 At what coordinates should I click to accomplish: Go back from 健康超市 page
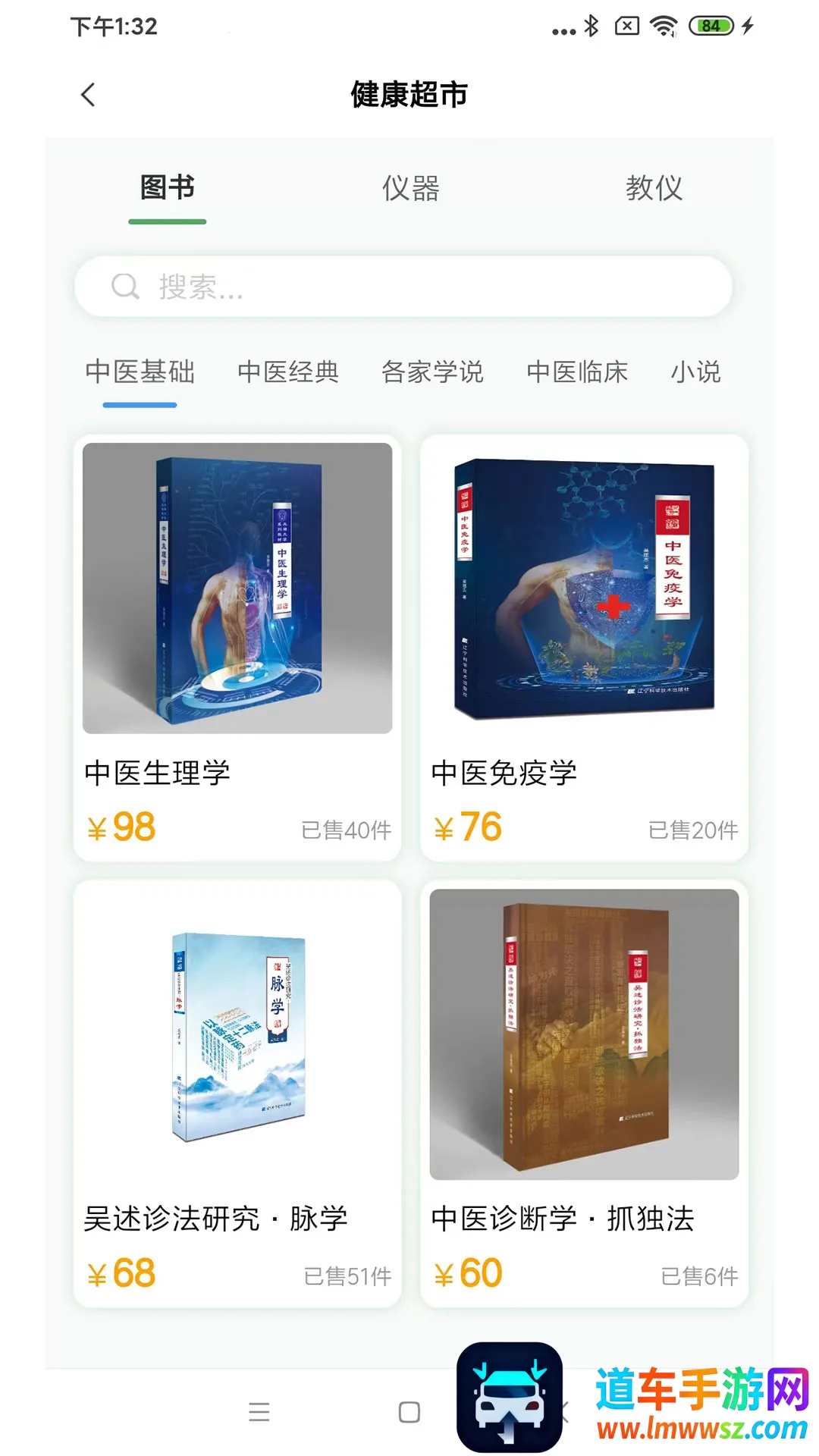click(x=88, y=95)
